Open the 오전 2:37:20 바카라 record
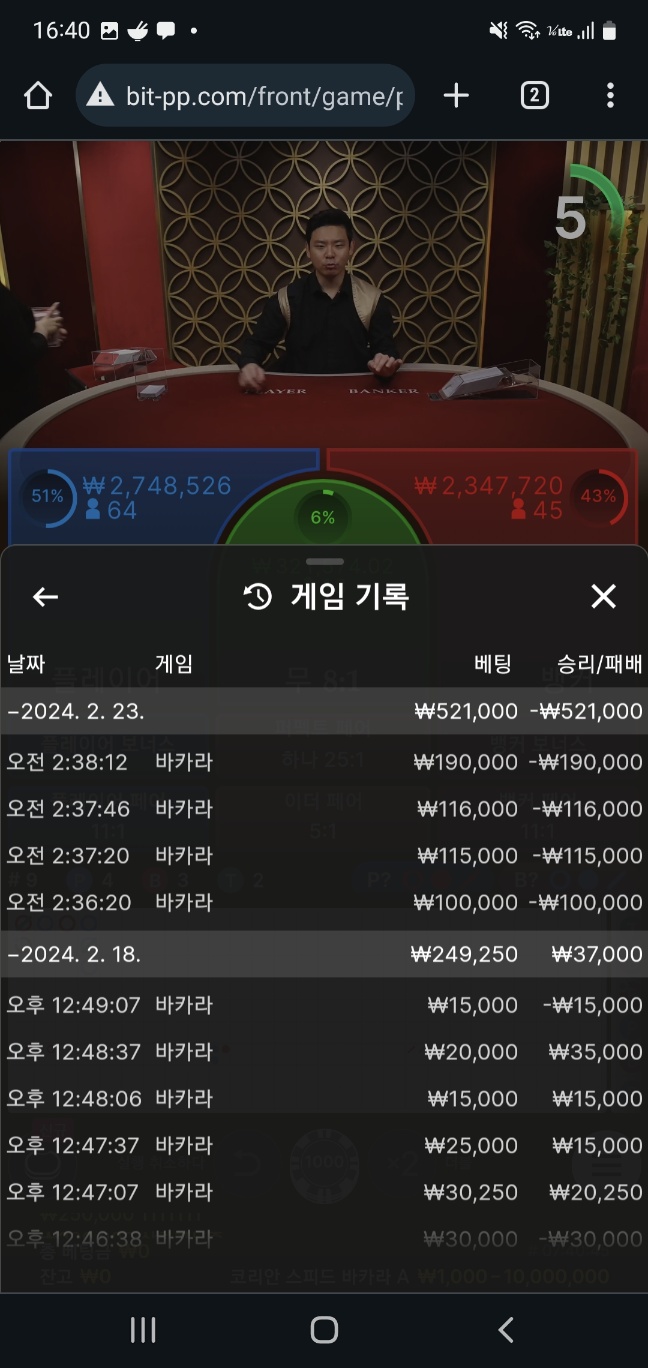 click(323, 856)
